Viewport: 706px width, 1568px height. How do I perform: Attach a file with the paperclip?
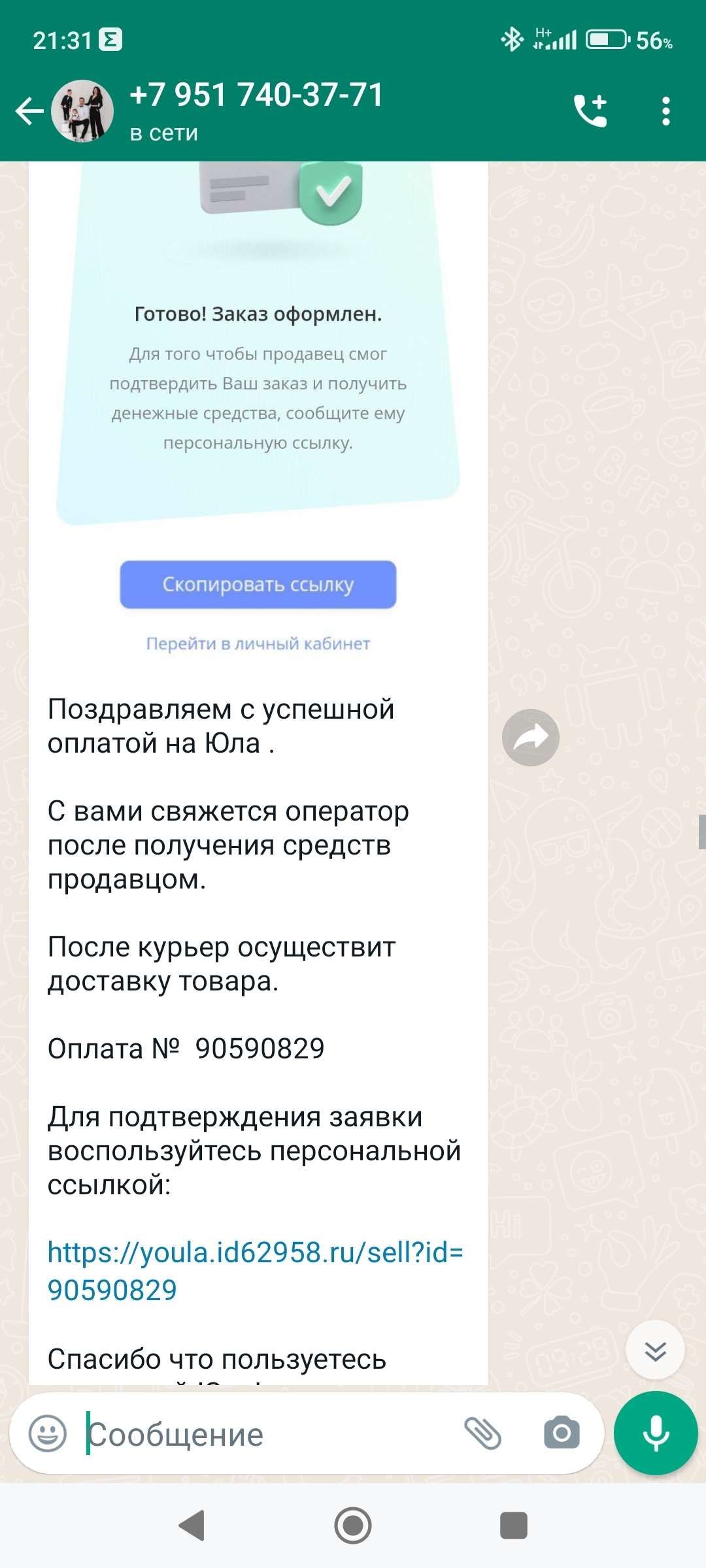(x=482, y=1433)
